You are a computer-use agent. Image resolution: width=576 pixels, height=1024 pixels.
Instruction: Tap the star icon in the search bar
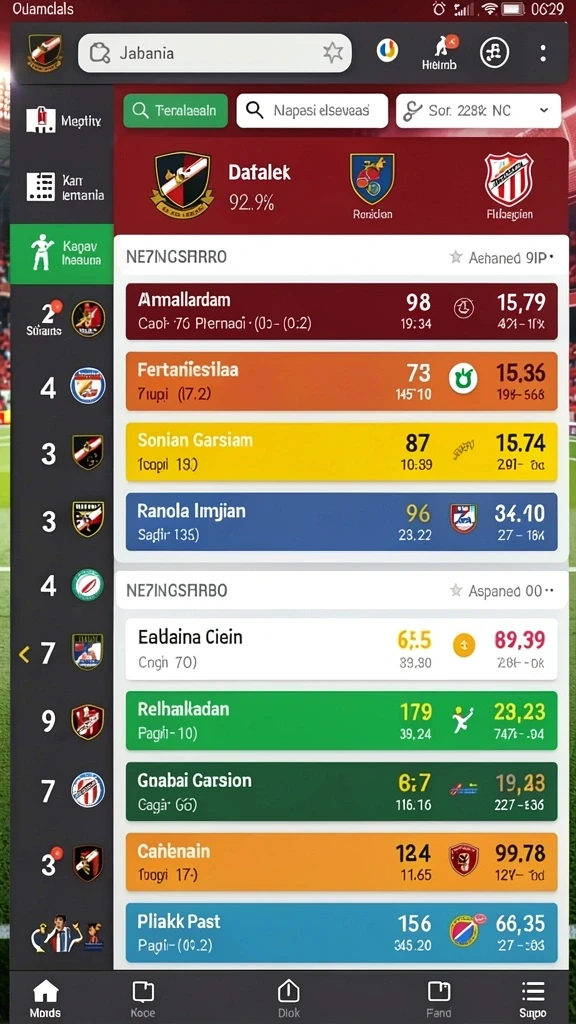(333, 53)
